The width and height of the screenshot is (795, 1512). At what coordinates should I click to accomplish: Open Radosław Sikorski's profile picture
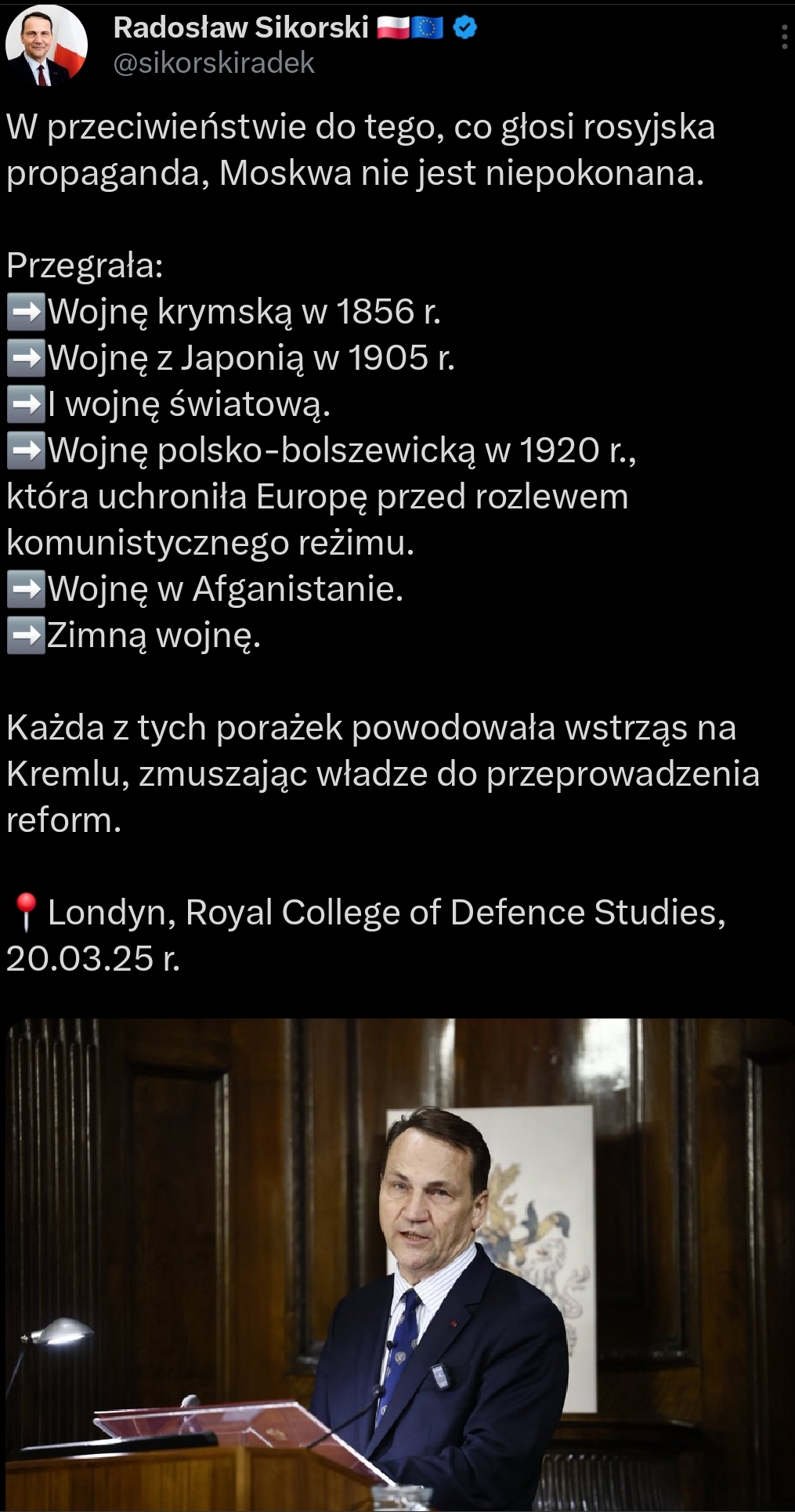(46, 46)
